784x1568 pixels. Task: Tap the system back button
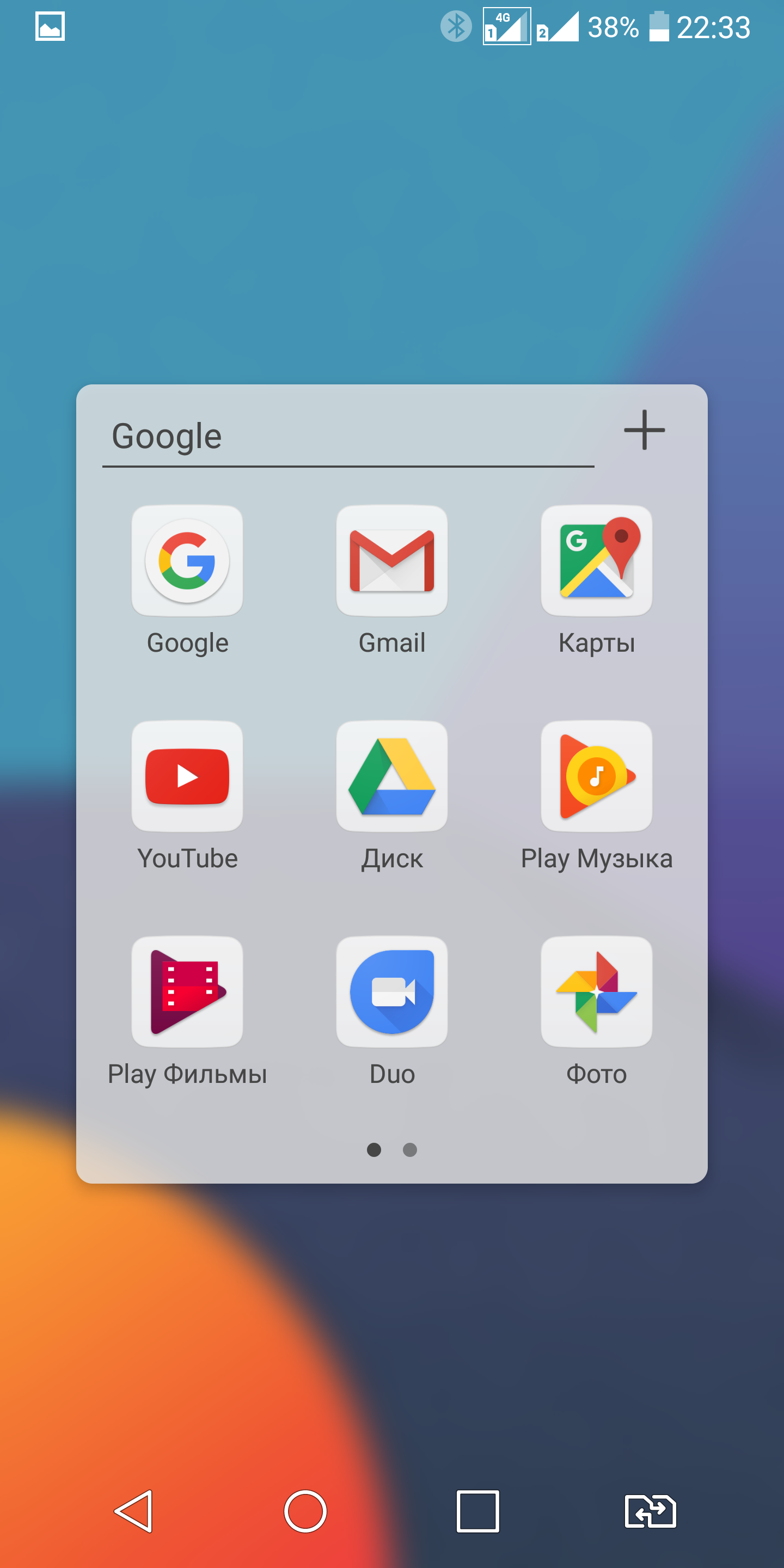pos(133,1511)
